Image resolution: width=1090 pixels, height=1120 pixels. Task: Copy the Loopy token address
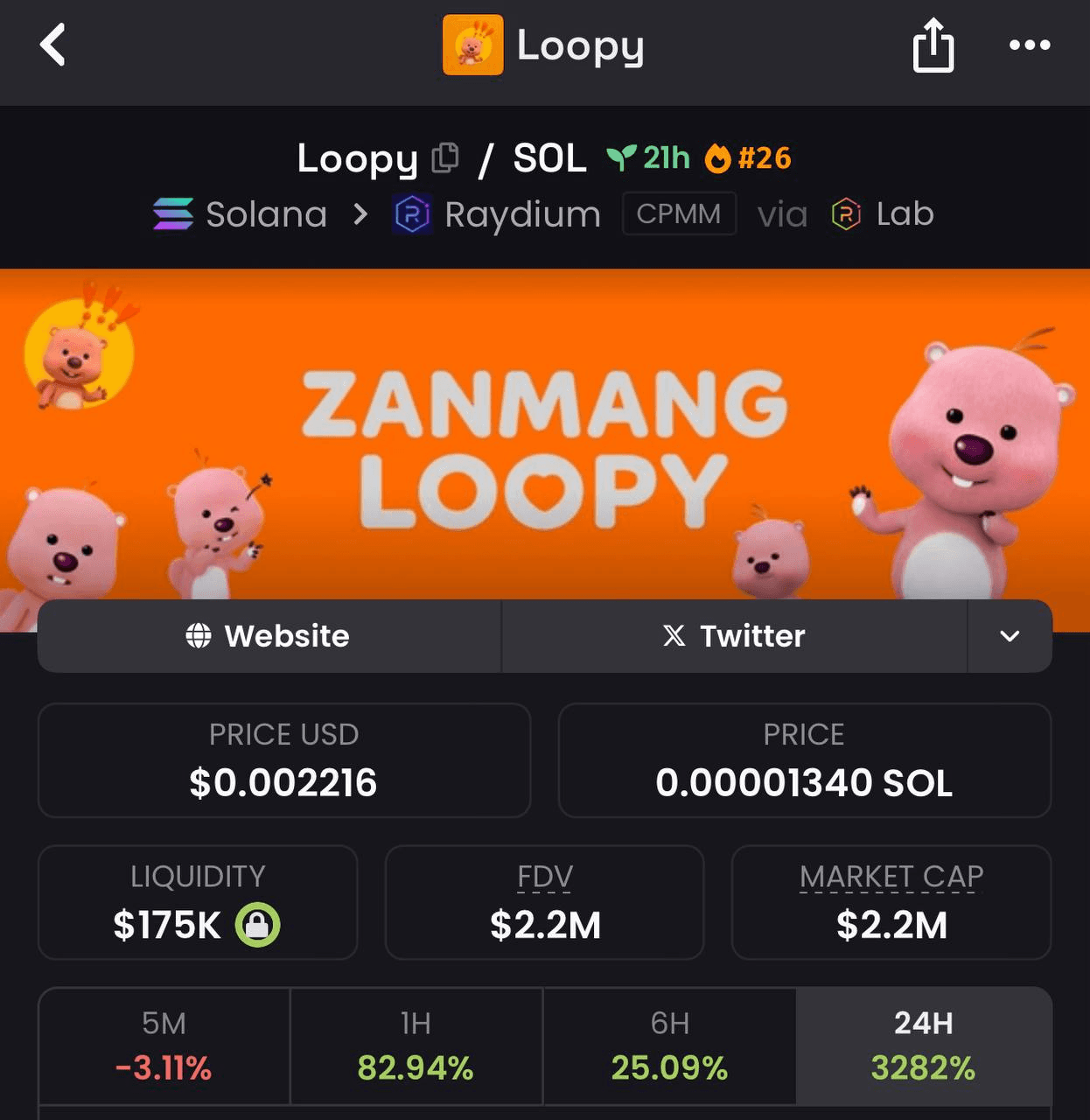tap(445, 158)
